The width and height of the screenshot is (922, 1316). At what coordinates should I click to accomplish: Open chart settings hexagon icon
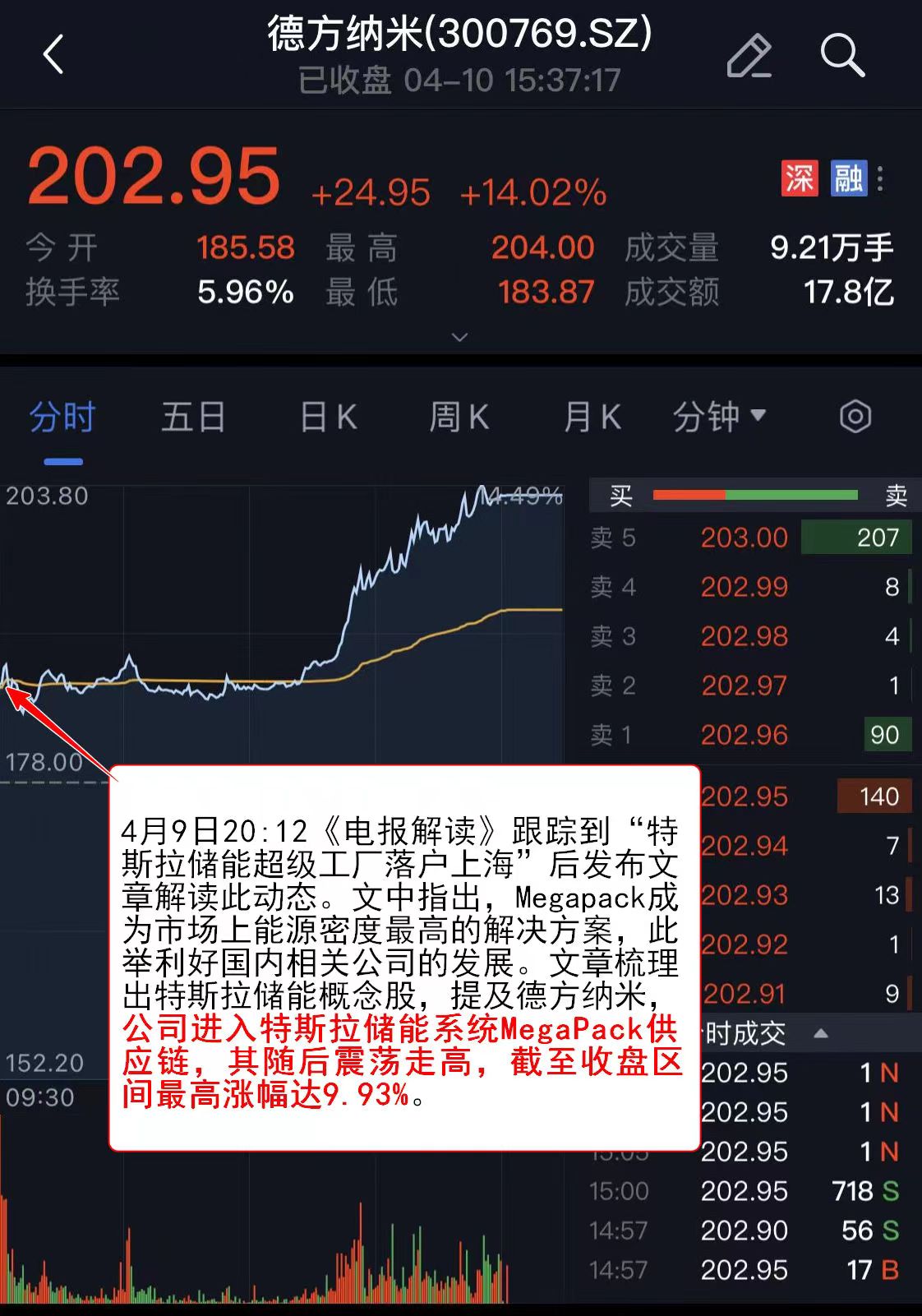pyautogui.click(x=855, y=417)
